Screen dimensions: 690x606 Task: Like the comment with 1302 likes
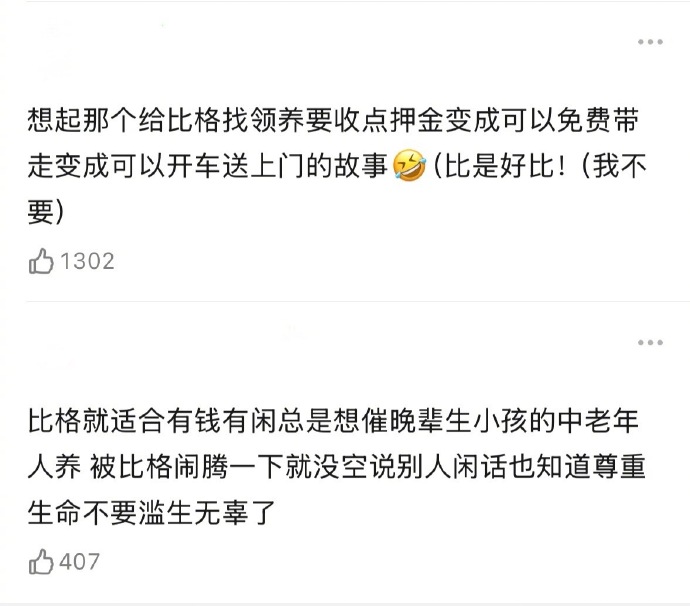[42, 262]
